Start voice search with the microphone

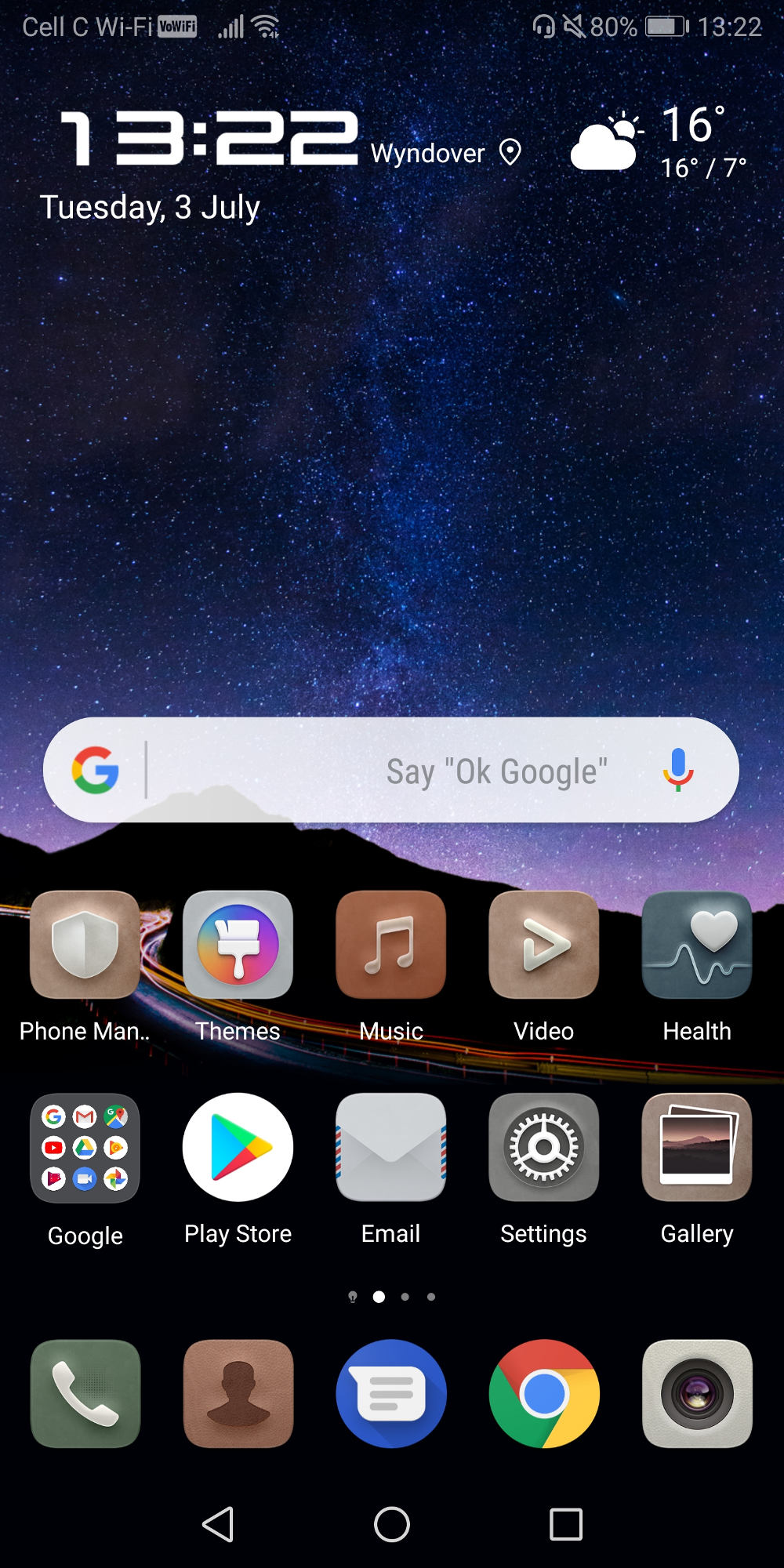click(x=678, y=770)
